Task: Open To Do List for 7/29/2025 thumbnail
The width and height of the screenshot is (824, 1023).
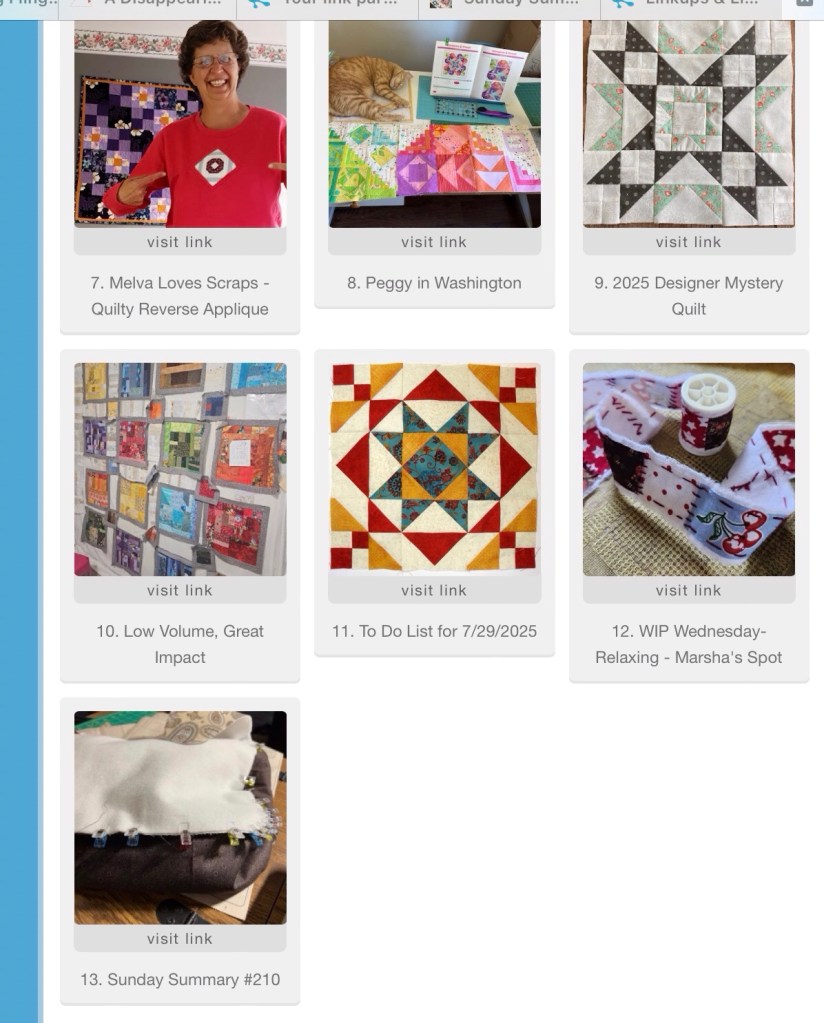Action: pos(434,469)
